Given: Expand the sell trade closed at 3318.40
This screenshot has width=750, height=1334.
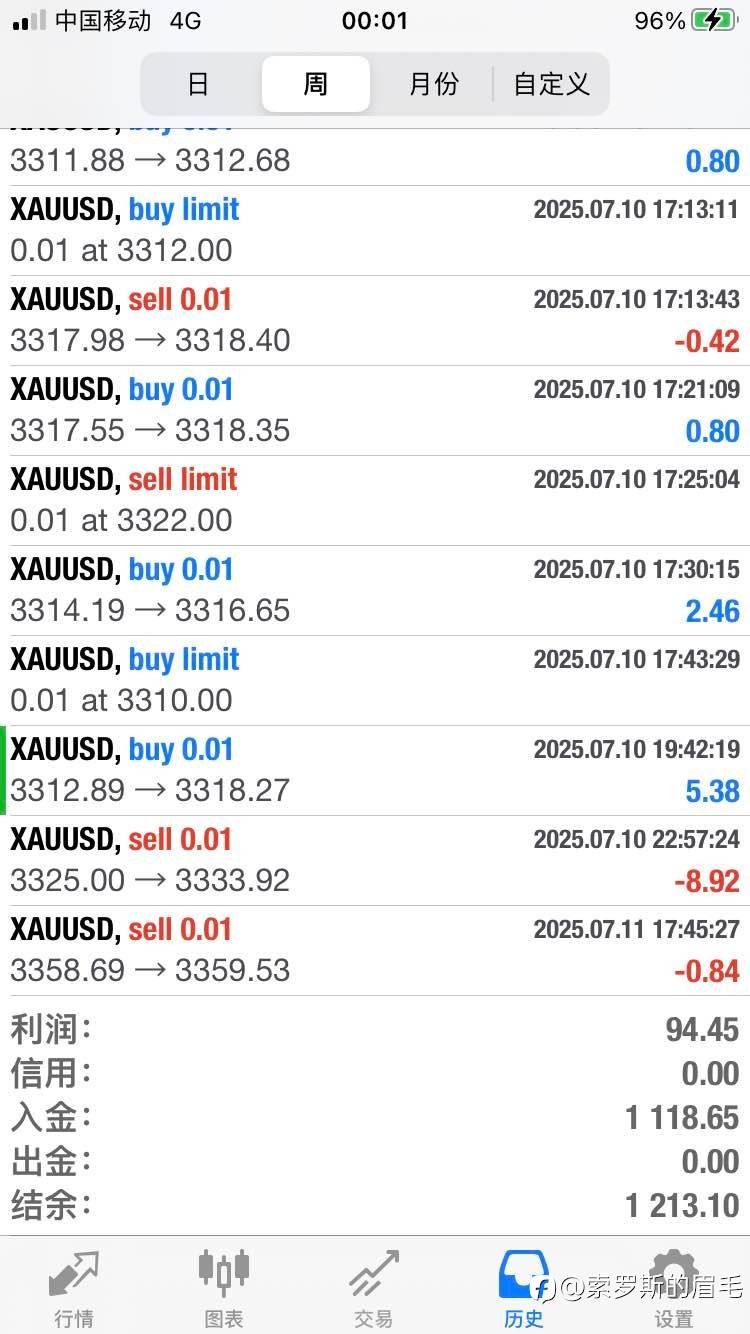Looking at the screenshot, I should (x=375, y=321).
